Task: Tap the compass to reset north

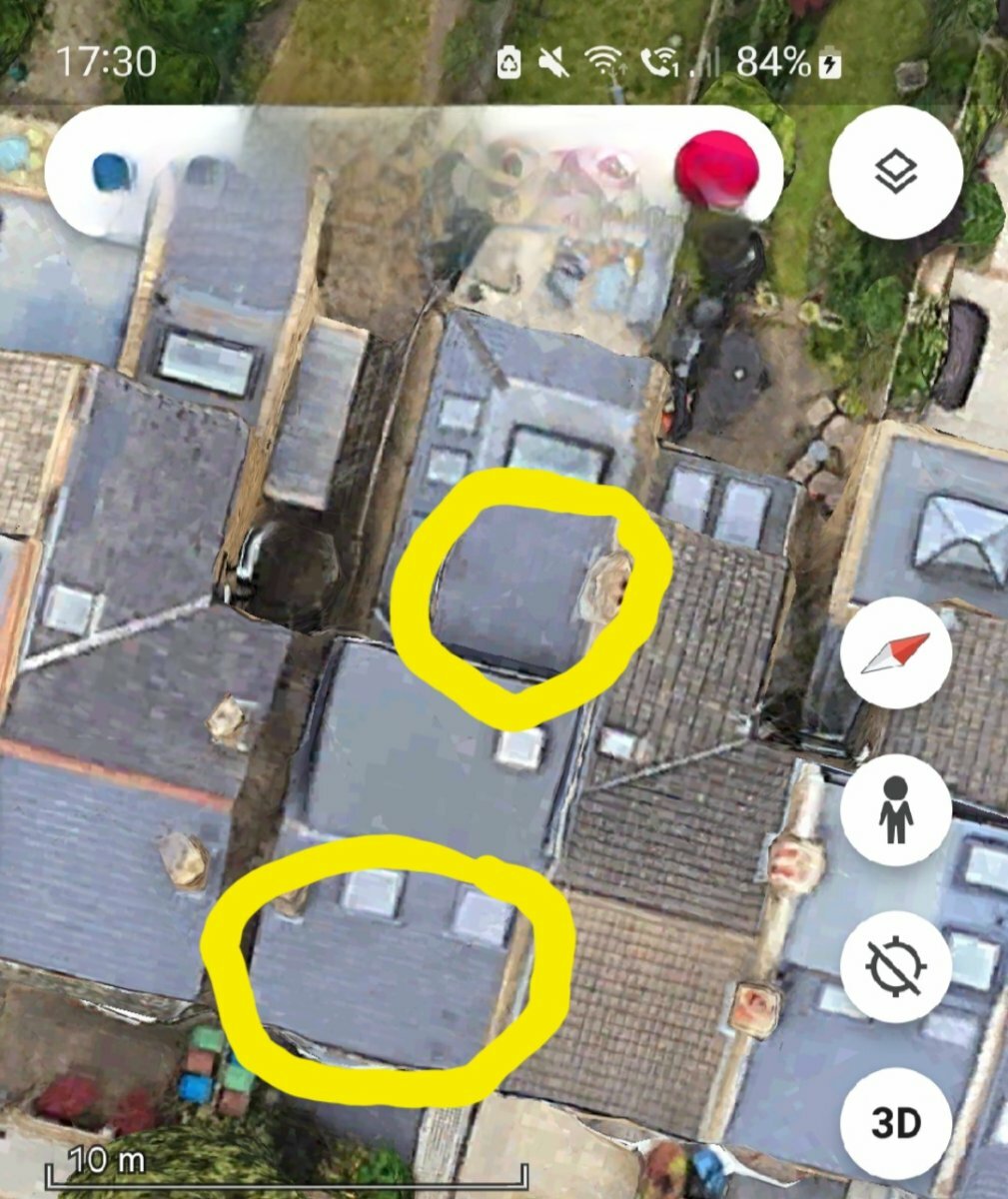Action: pos(895,654)
